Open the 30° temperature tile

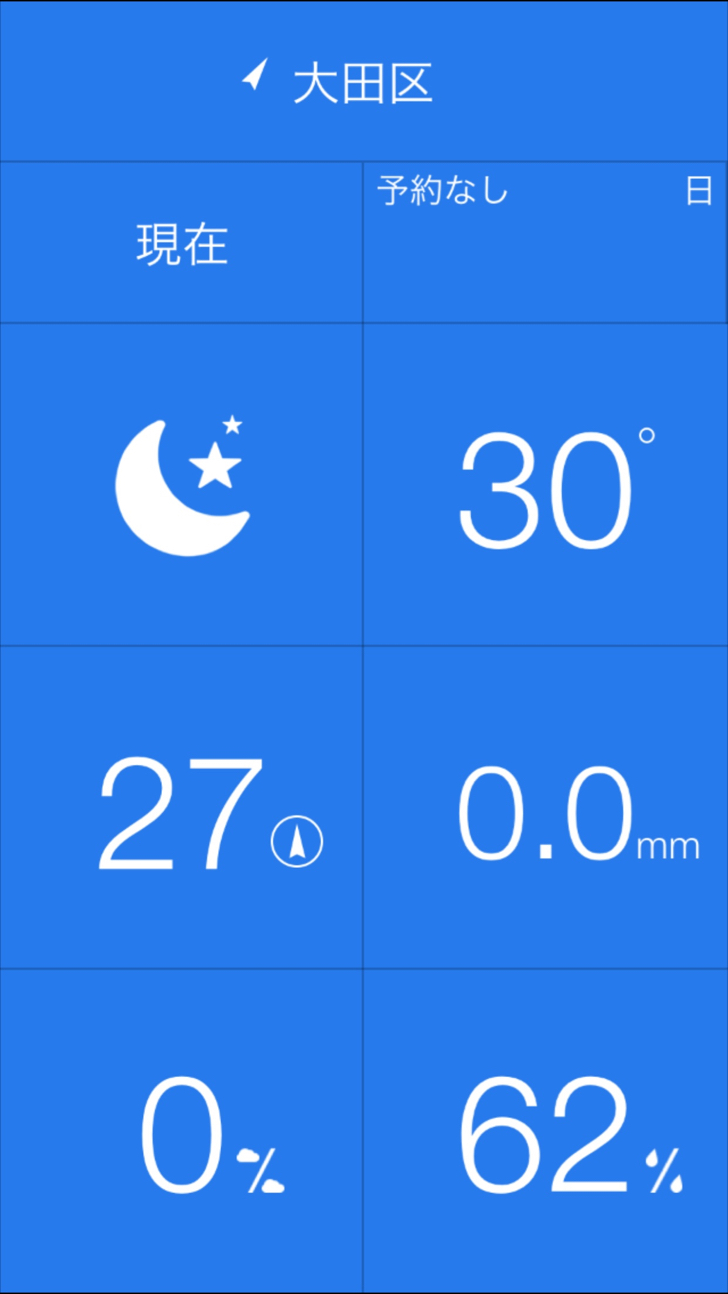point(545,485)
